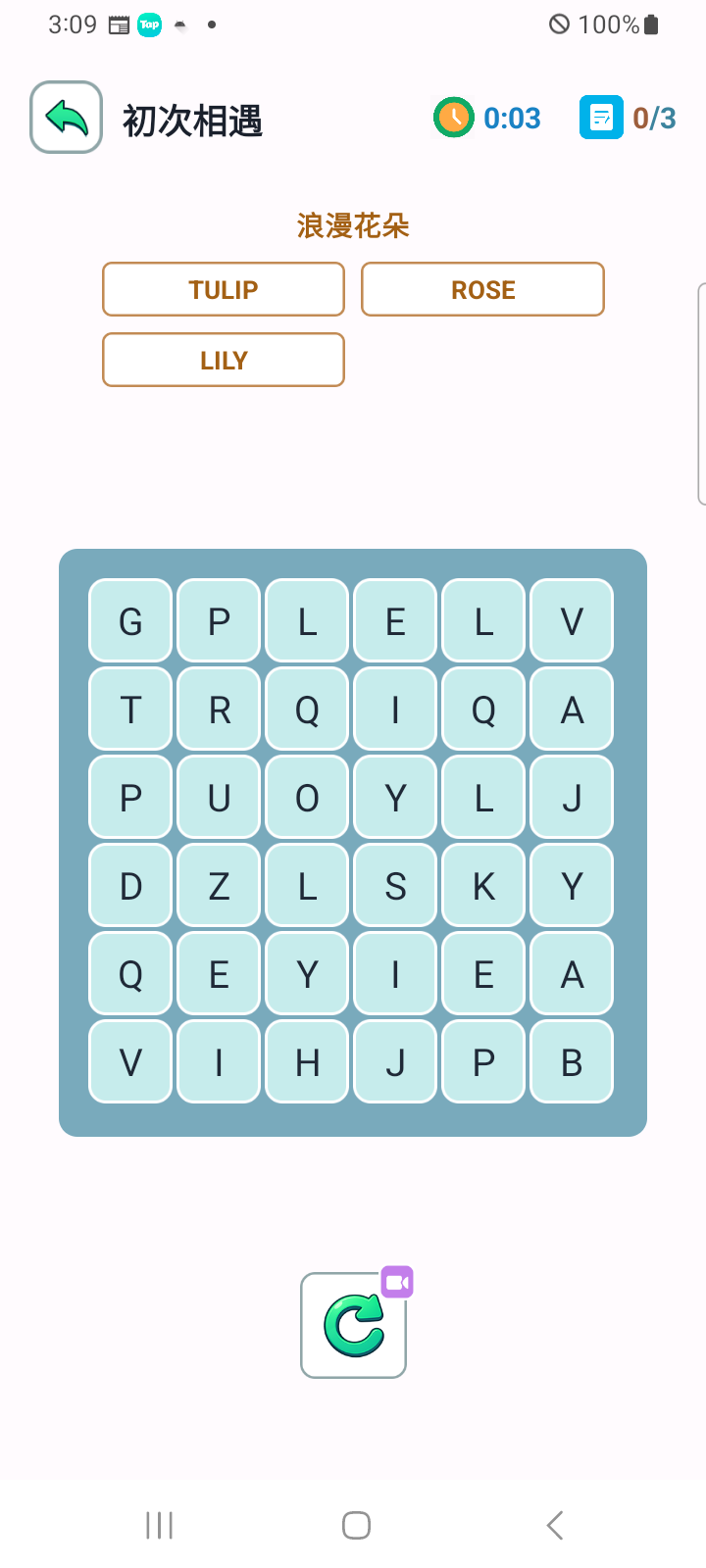Tap the refresh puzzle icon
This screenshot has height=1568, width=706.
353,1323
